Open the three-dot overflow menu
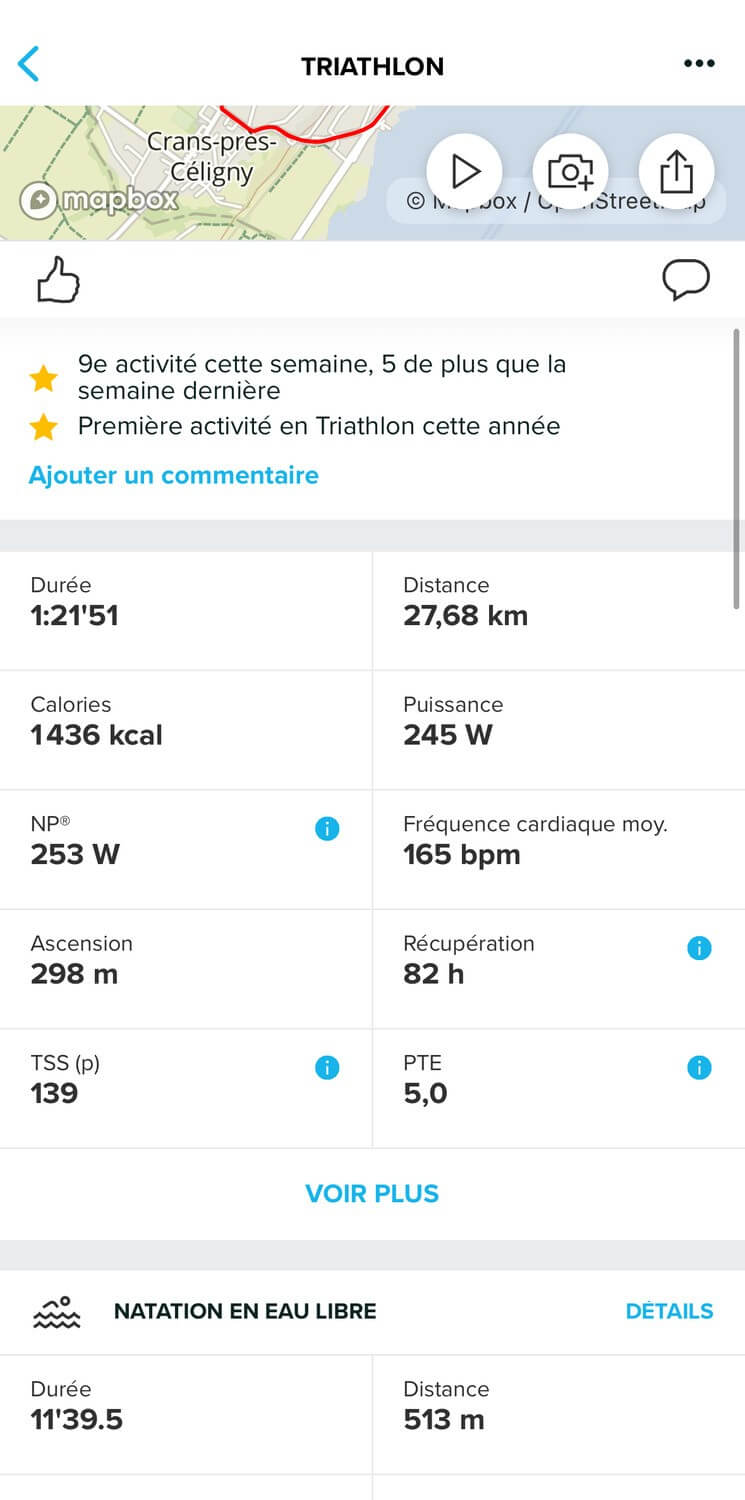 pyautogui.click(x=699, y=64)
